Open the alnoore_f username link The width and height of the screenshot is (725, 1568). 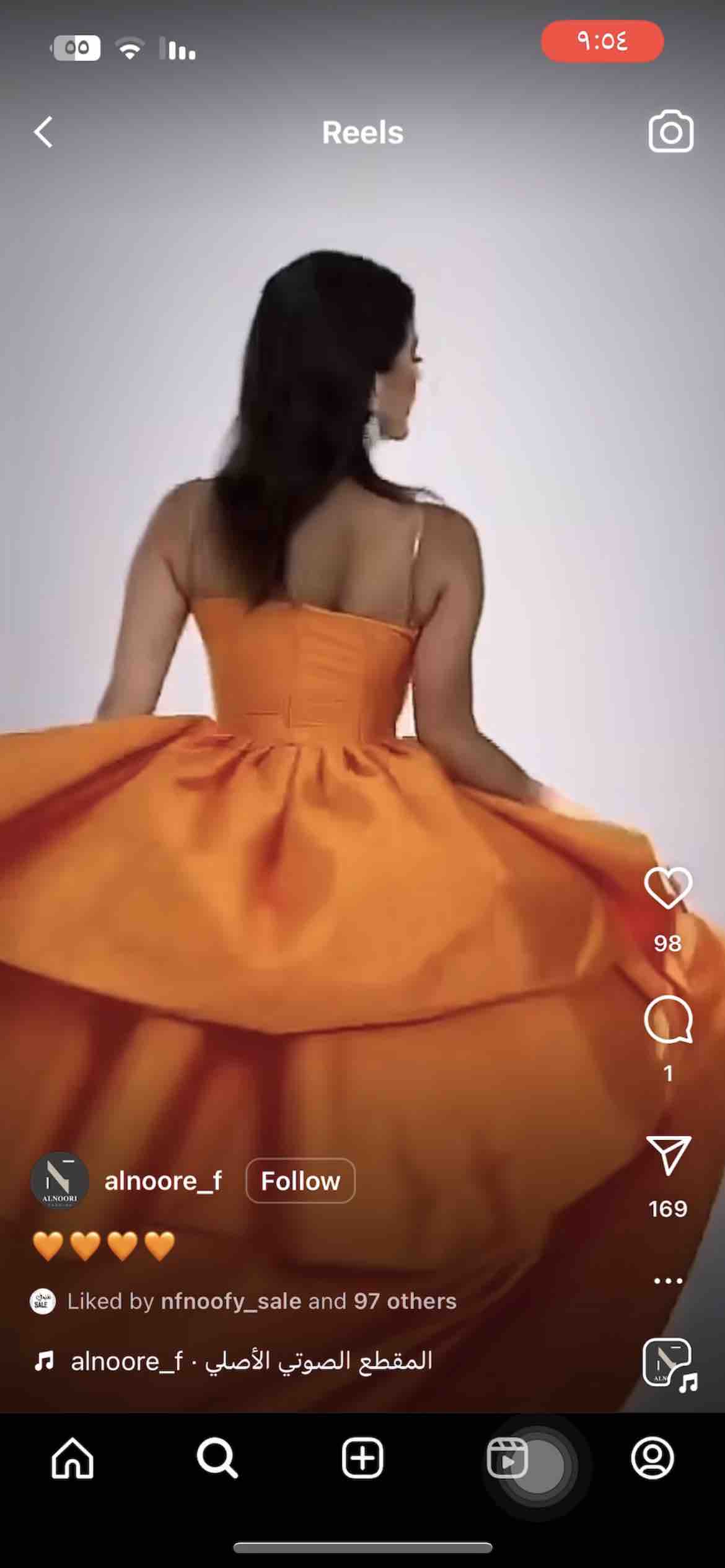(163, 1181)
